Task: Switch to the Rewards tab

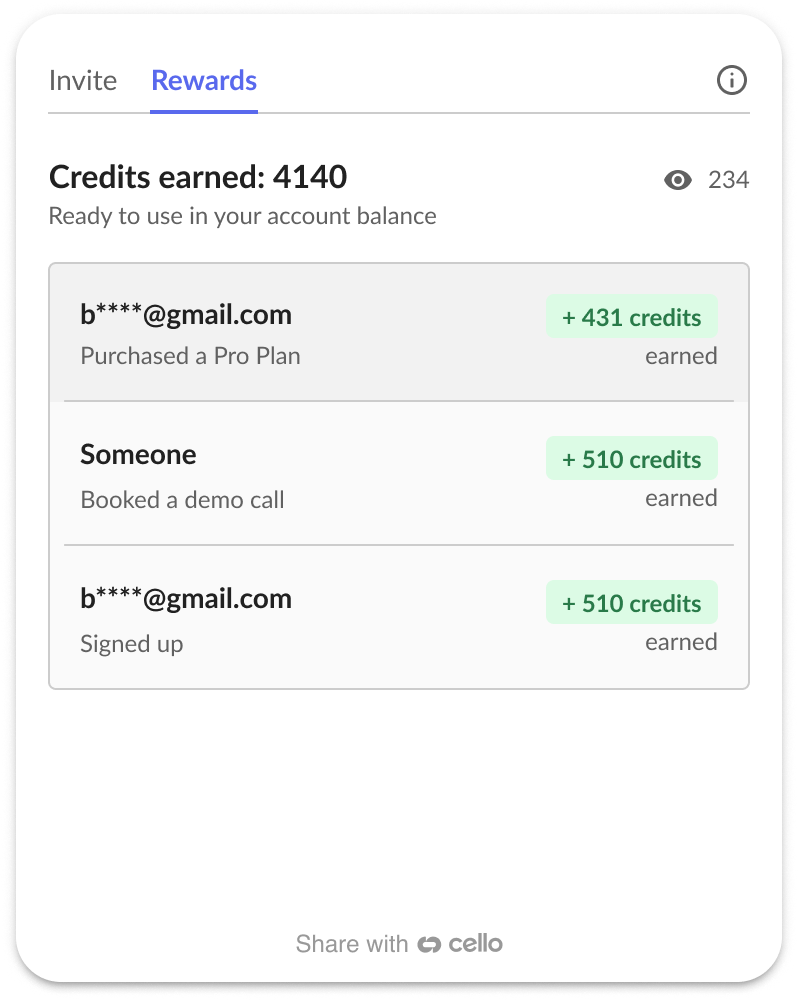Action: tap(203, 81)
